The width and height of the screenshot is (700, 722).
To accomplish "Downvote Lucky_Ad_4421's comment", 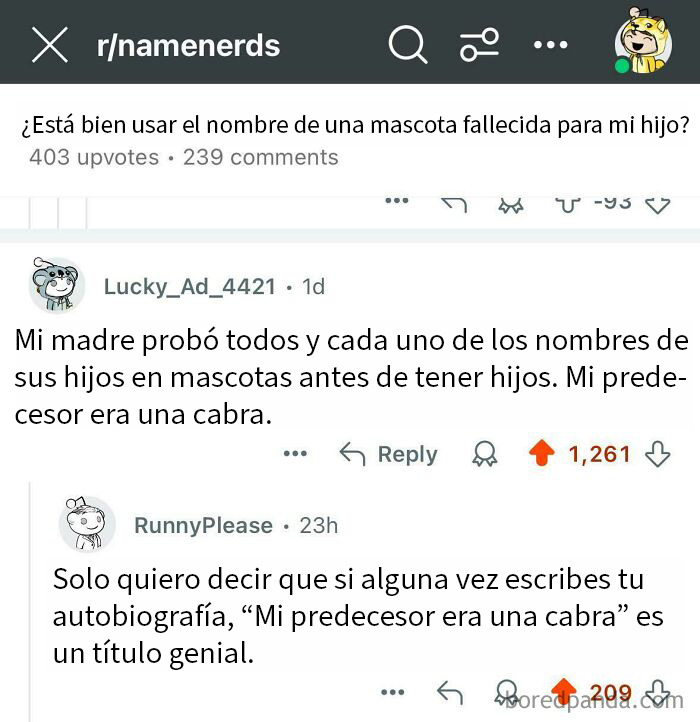I will click(x=657, y=455).
